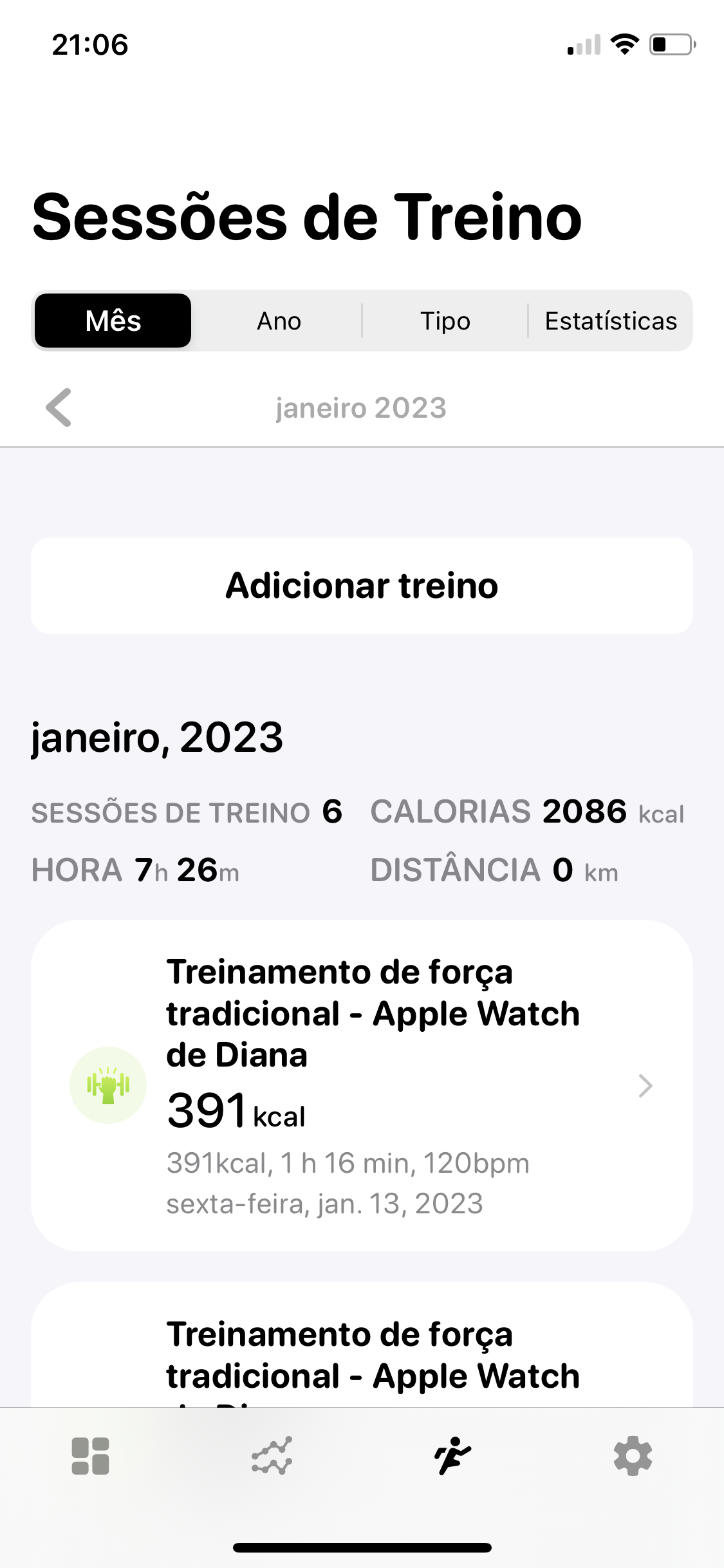Switch to the Tipo view
This screenshot has height=1568, width=724.
pyautogui.click(x=445, y=321)
